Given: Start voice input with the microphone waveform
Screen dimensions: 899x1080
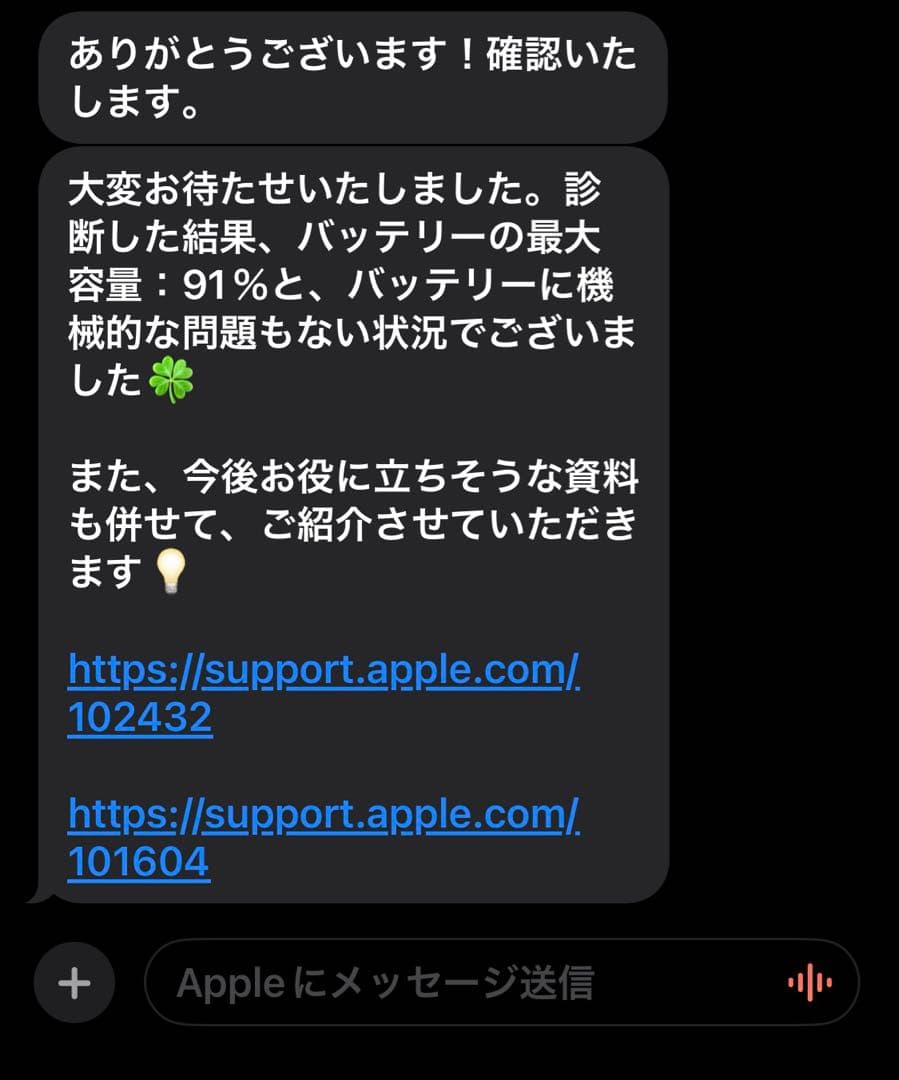Looking at the screenshot, I should [x=811, y=983].
